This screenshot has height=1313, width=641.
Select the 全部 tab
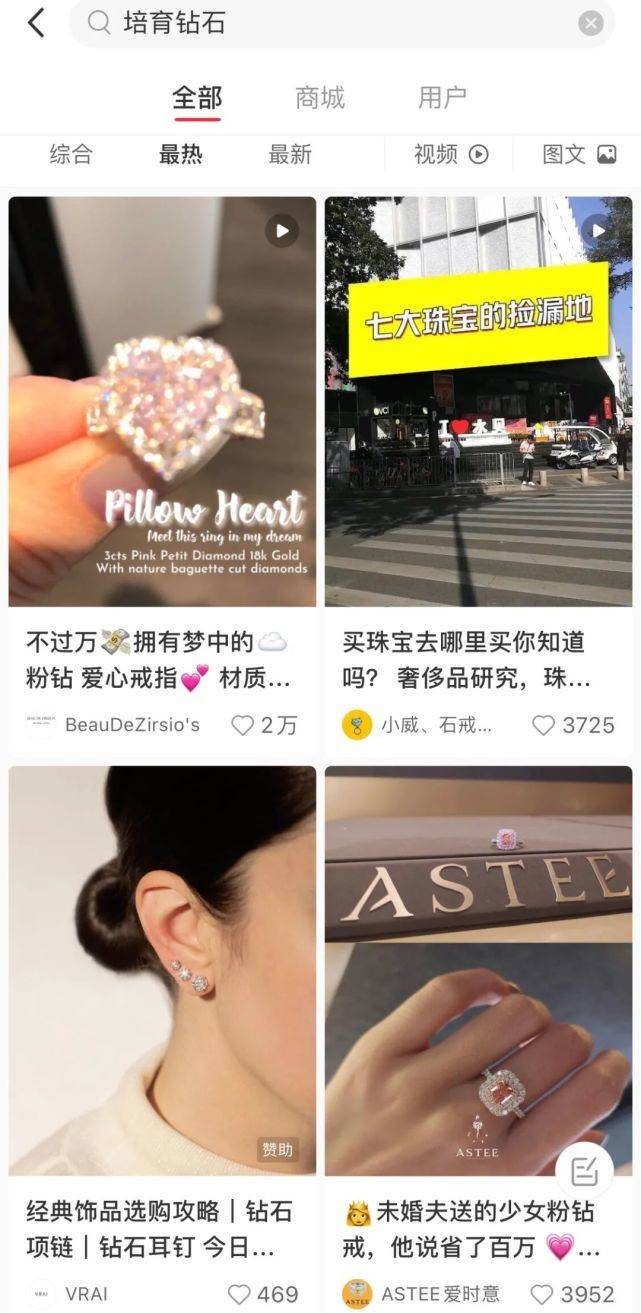(x=197, y=98)
